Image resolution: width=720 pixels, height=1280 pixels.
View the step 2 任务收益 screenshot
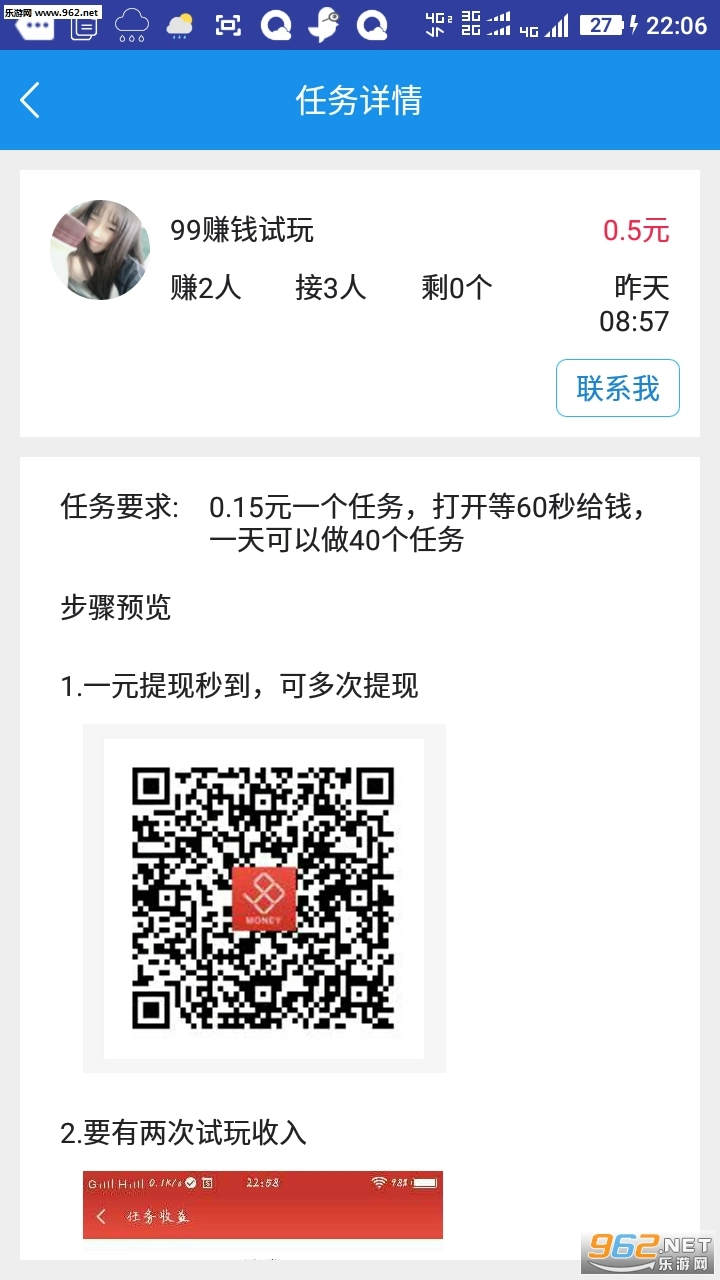(x=262, y=1210)
